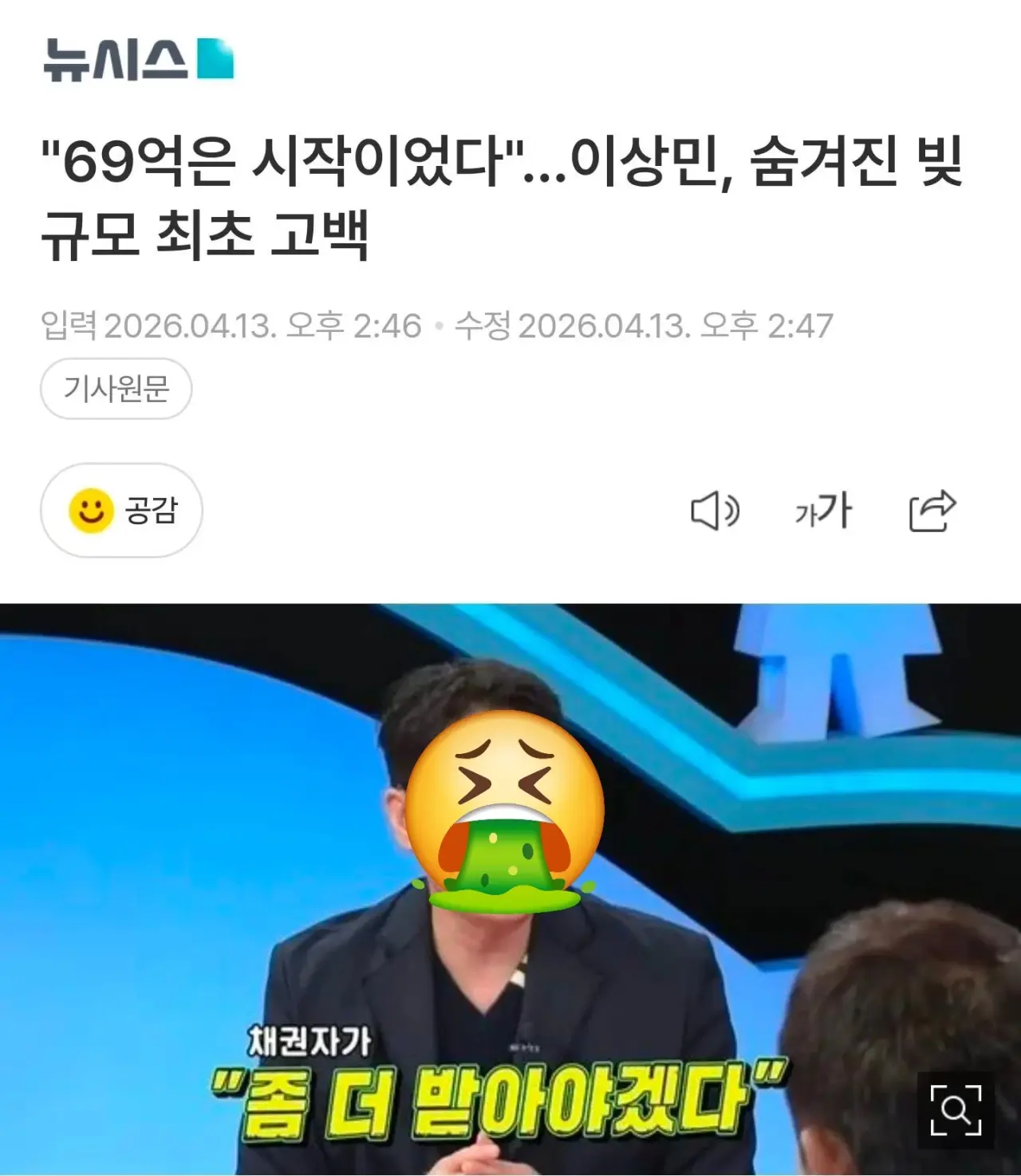Viewport: 1021px width, 1176px height.
Task: Open image search on the article photo
Action: [955, 1110]
